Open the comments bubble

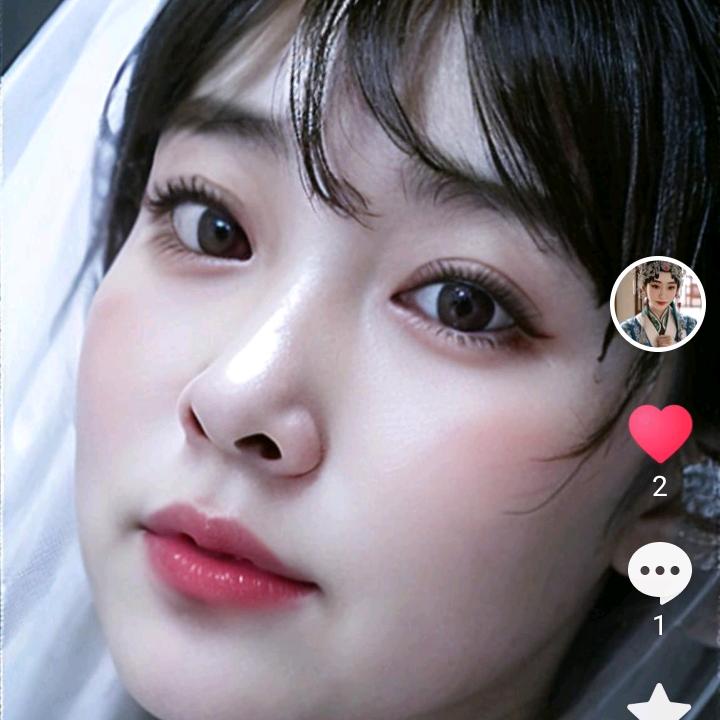[x=659, y=572]
